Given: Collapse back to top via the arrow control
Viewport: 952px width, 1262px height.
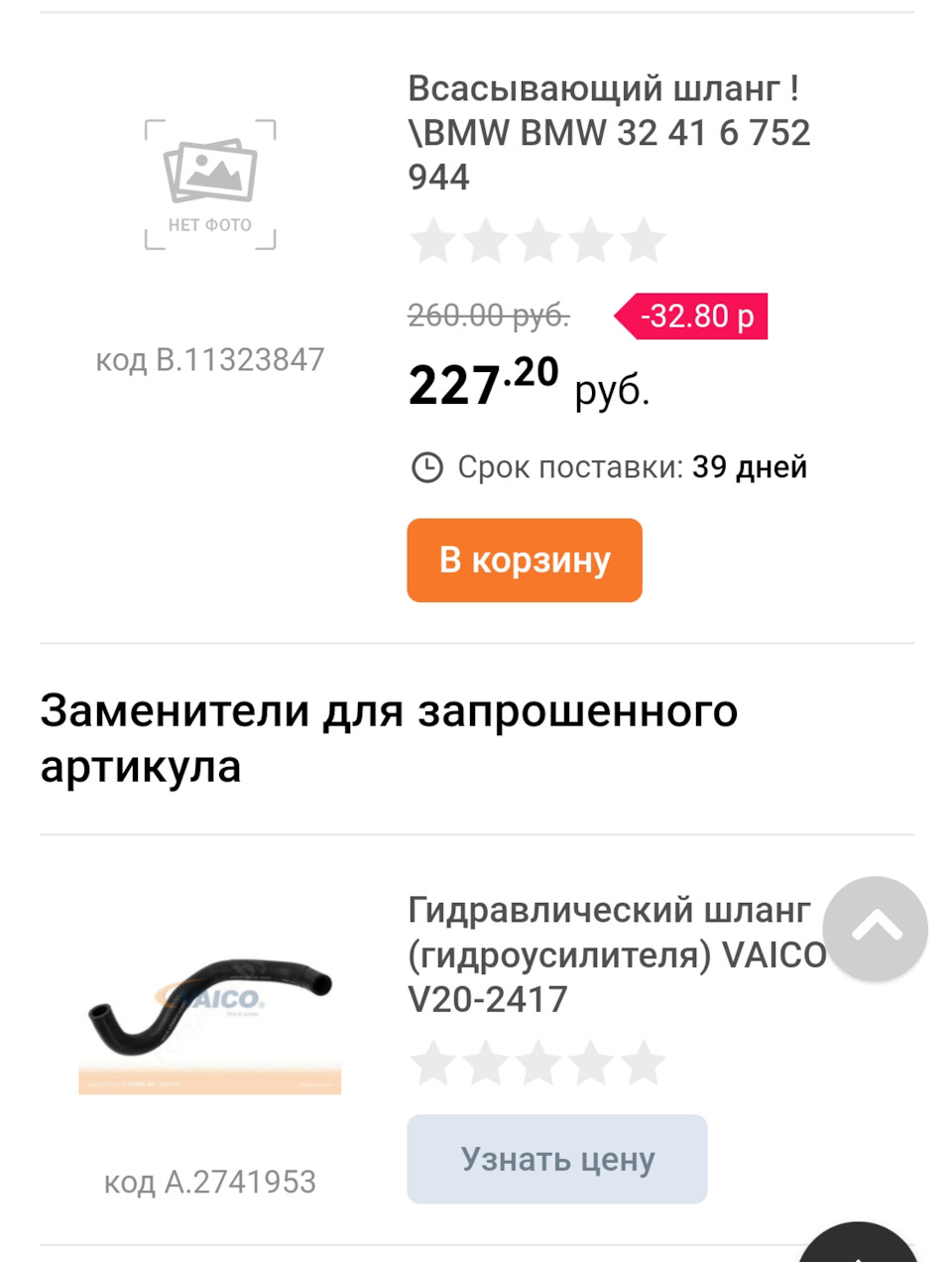Looking at the screenshot, I should click(877, 929).
